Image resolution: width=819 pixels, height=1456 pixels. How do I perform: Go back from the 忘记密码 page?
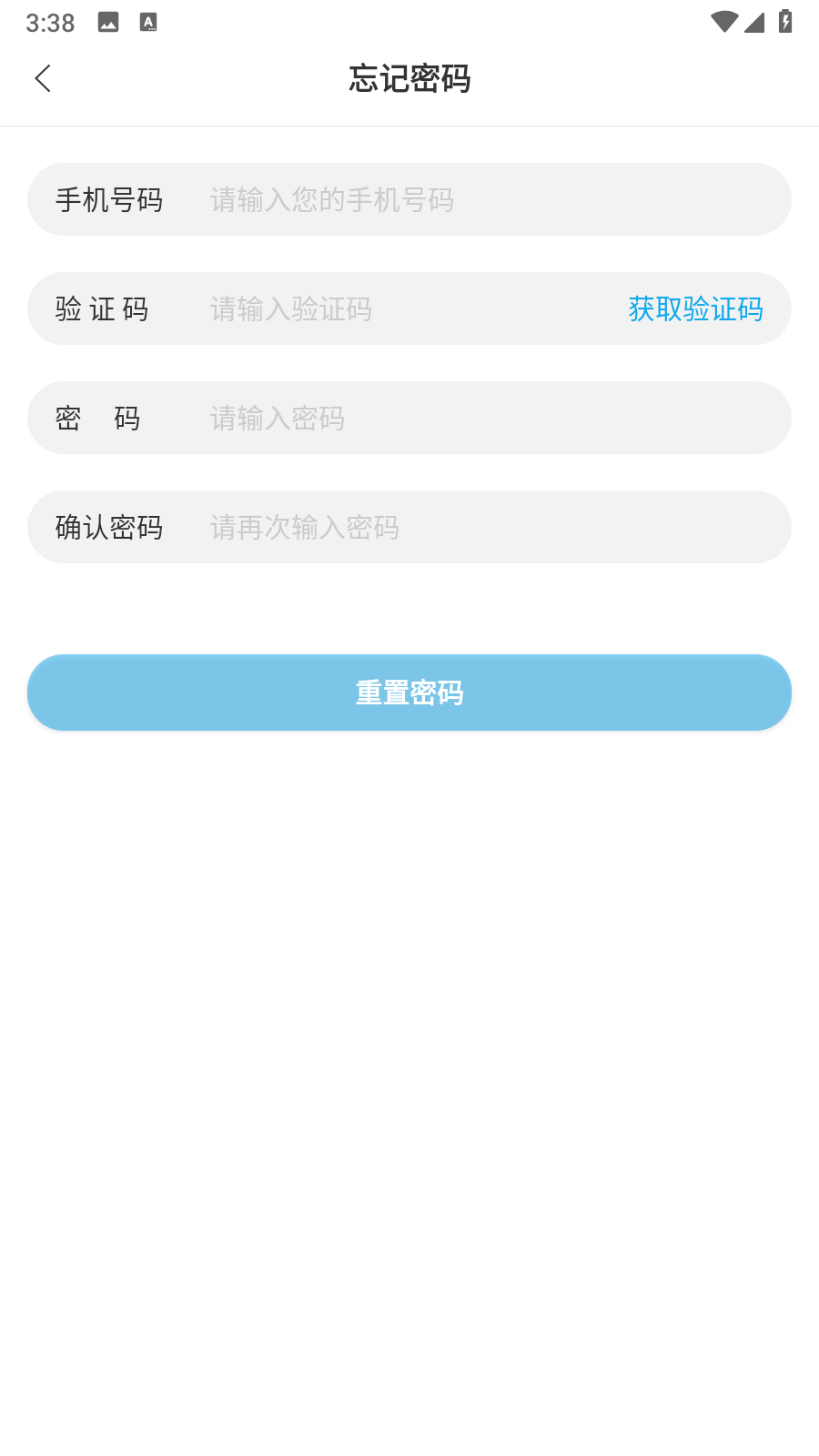[43, 78]
